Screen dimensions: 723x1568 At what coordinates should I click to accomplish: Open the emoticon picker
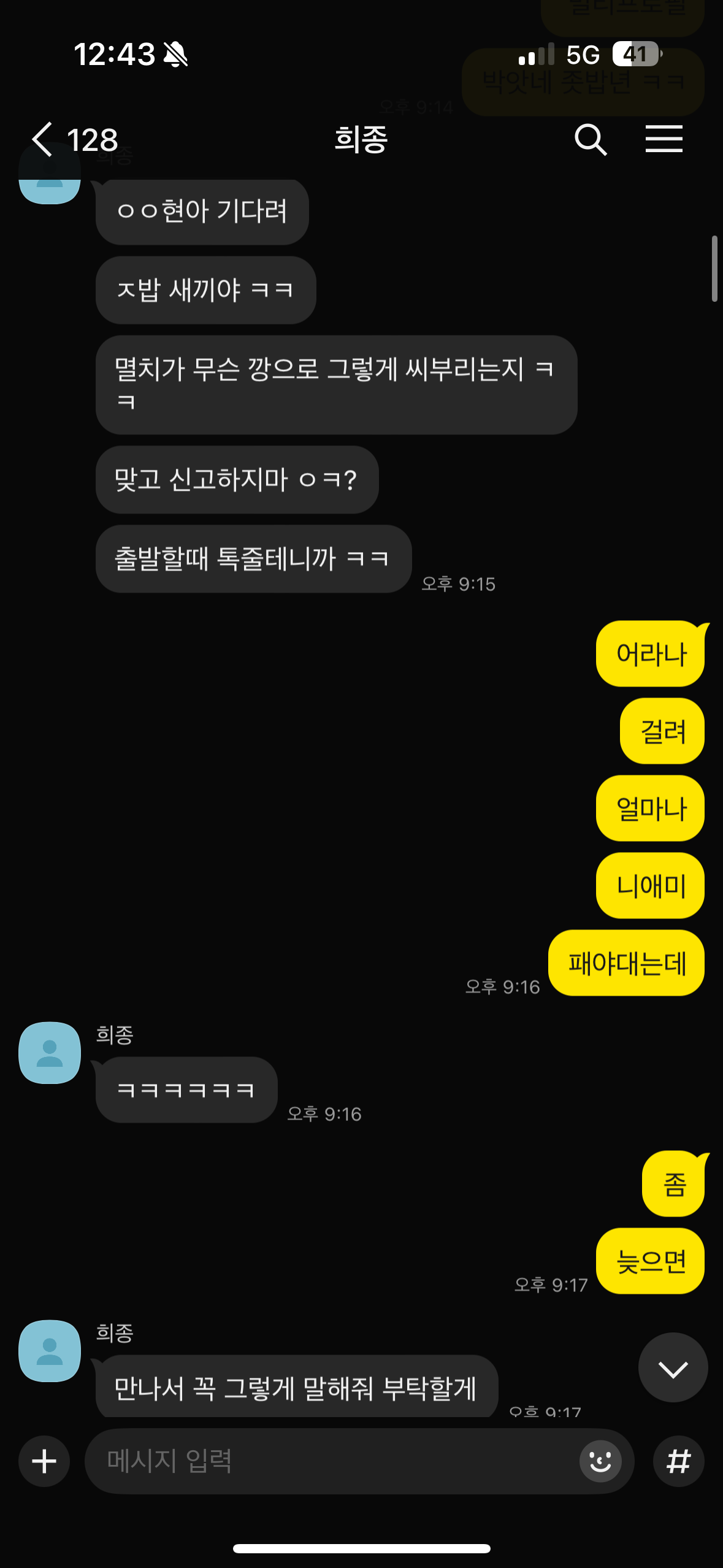(600, 1461)
